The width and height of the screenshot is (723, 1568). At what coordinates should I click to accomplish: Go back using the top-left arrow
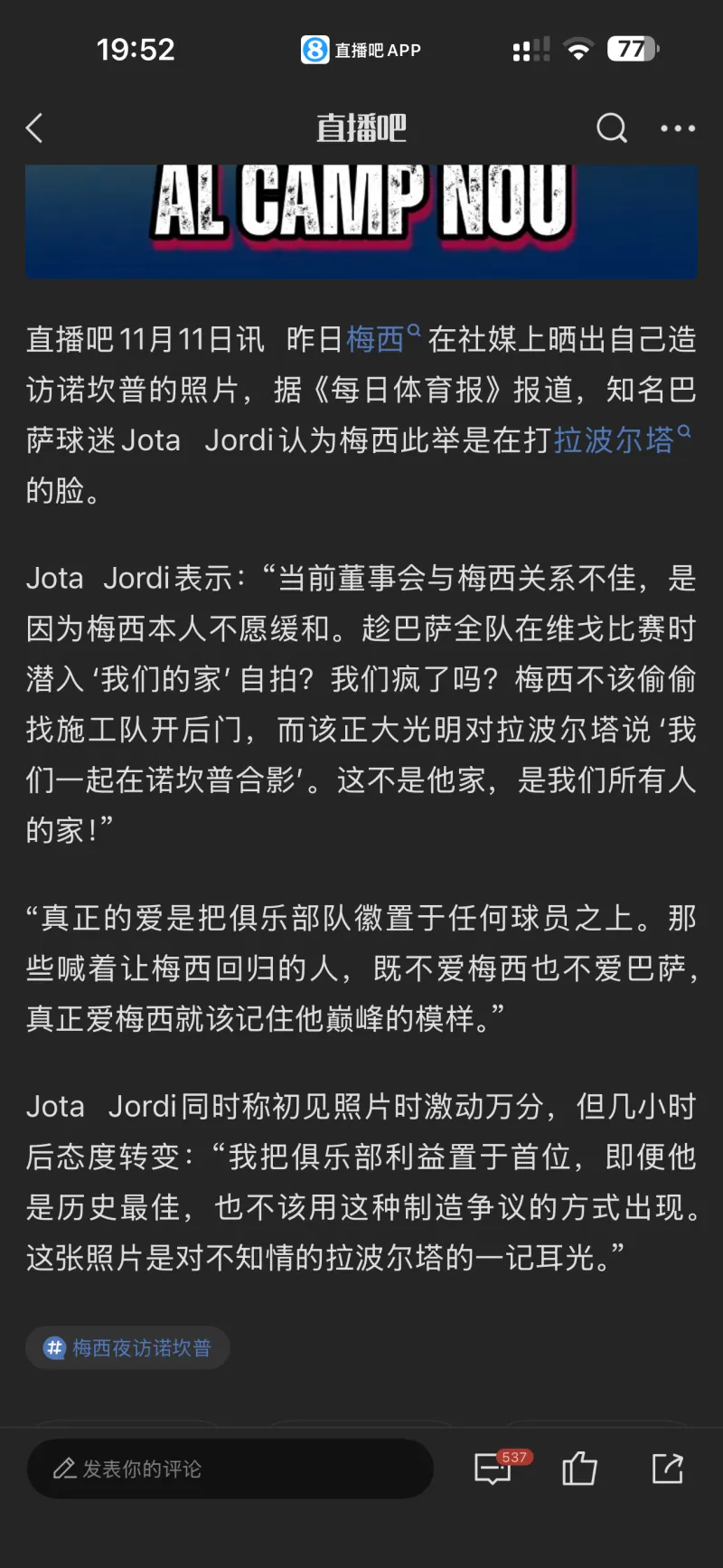pos(34,128)
